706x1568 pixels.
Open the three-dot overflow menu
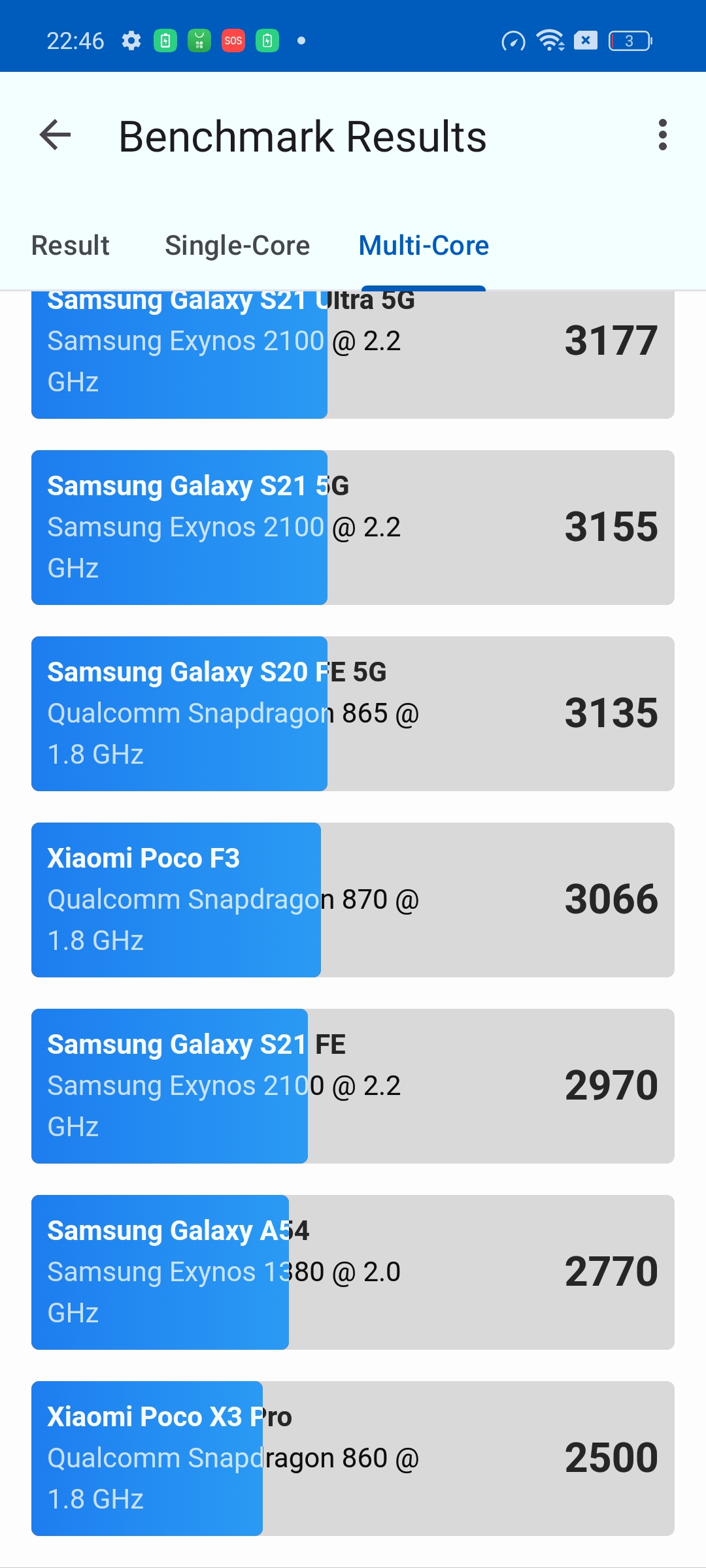(x=662, y=135)
